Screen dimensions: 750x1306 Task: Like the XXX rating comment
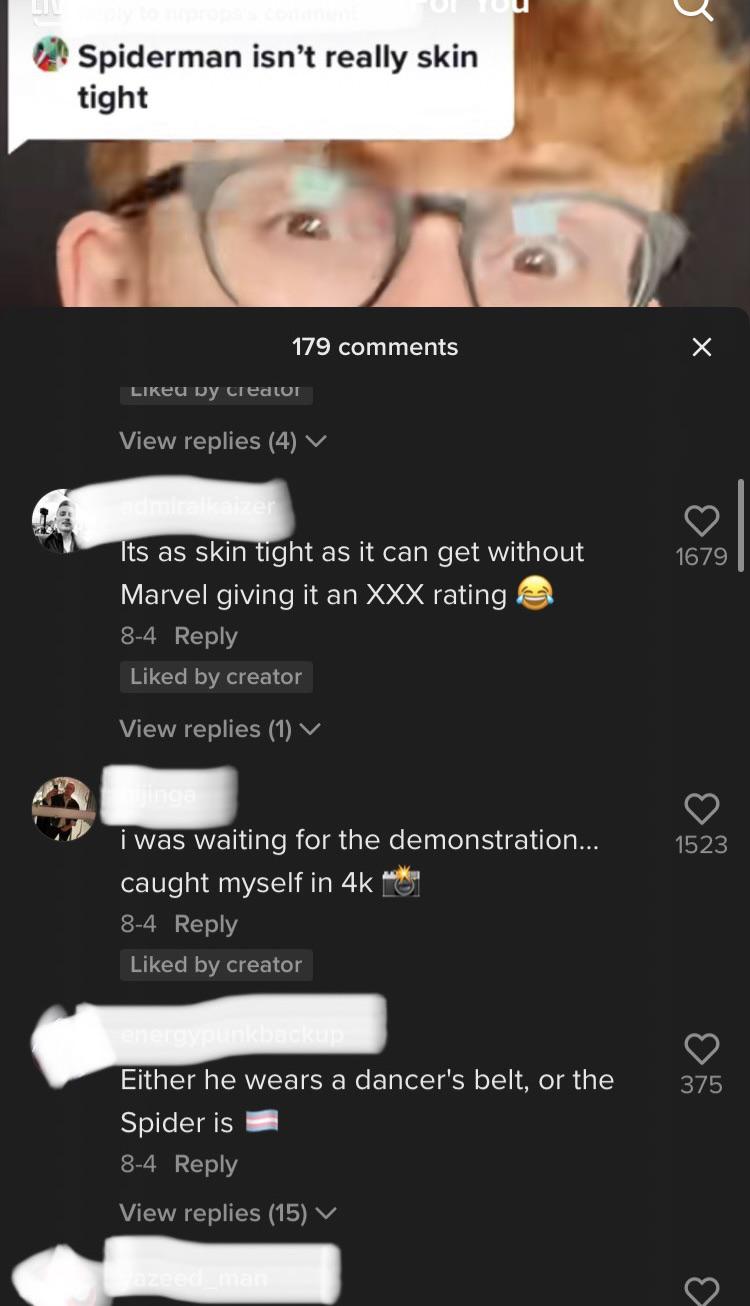point(701,520)
